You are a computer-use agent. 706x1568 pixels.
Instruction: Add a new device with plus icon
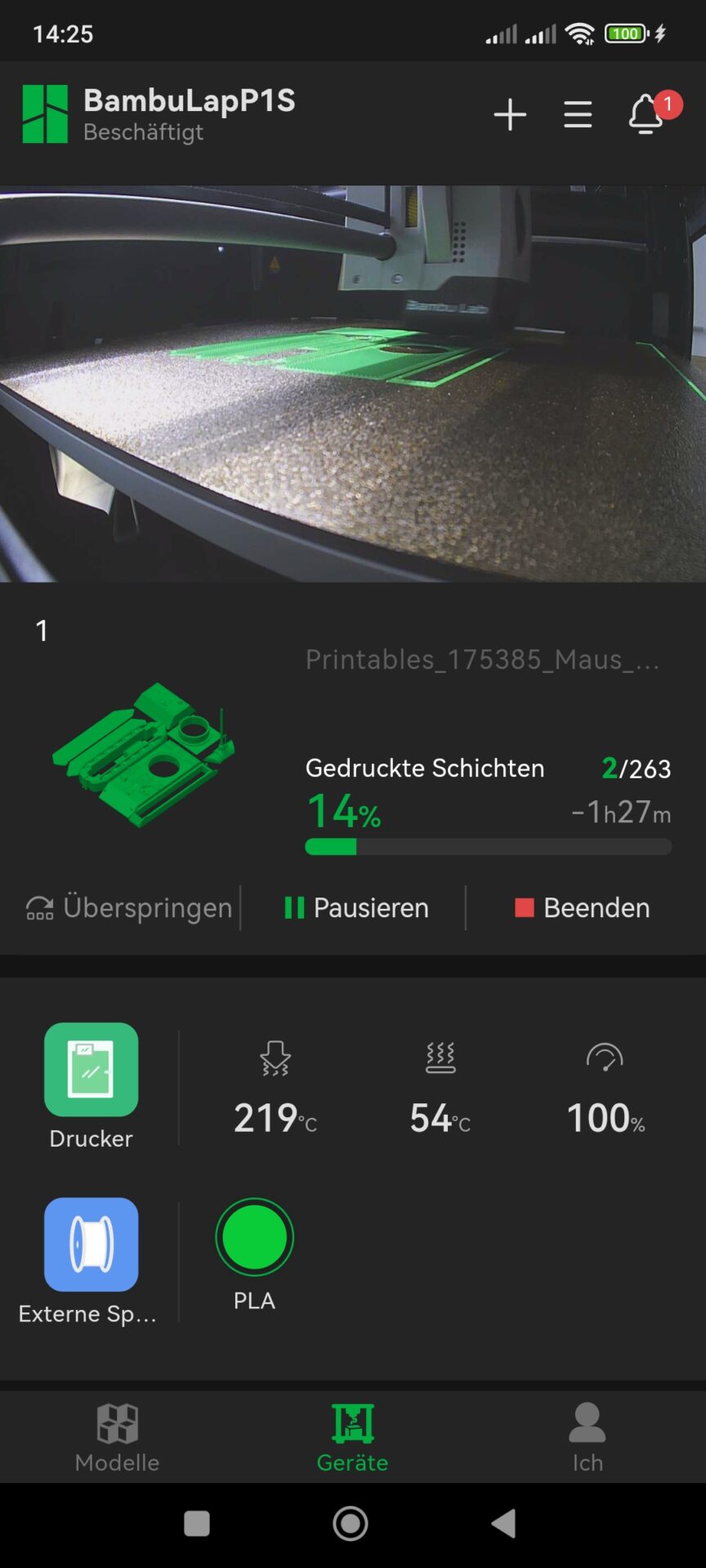(x=510, y=114)
